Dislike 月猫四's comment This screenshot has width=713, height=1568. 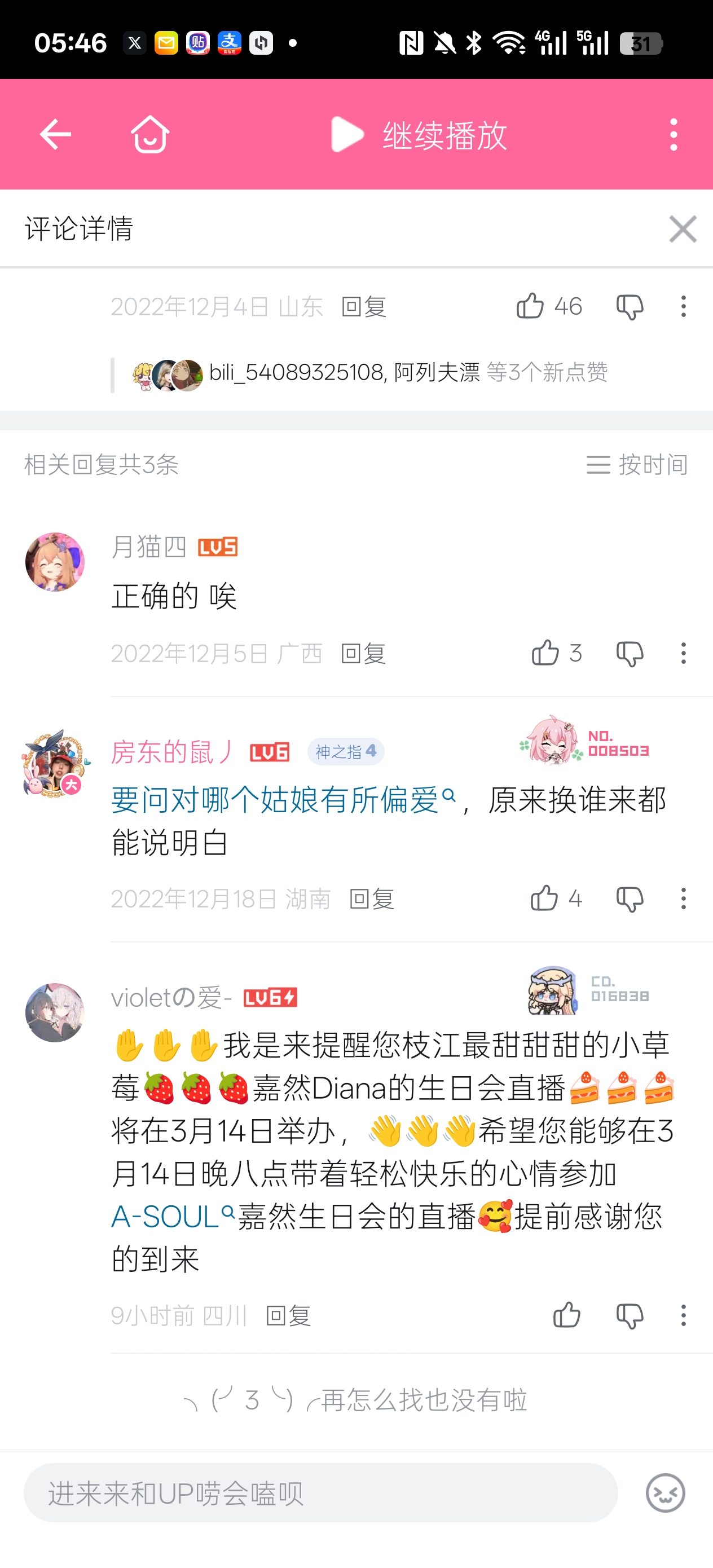(630, 654)
